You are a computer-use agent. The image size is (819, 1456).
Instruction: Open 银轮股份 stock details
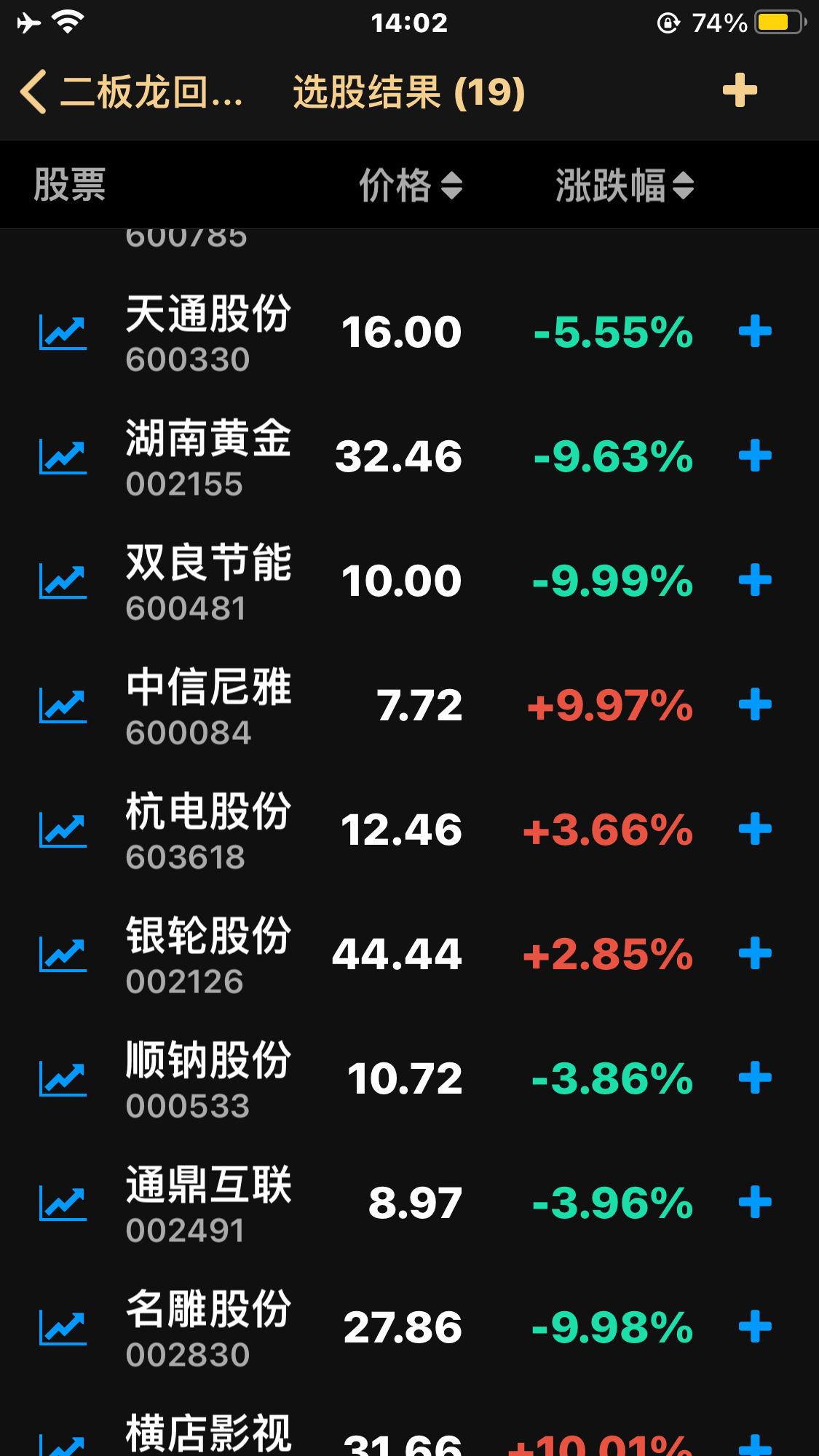coord(208,955)
